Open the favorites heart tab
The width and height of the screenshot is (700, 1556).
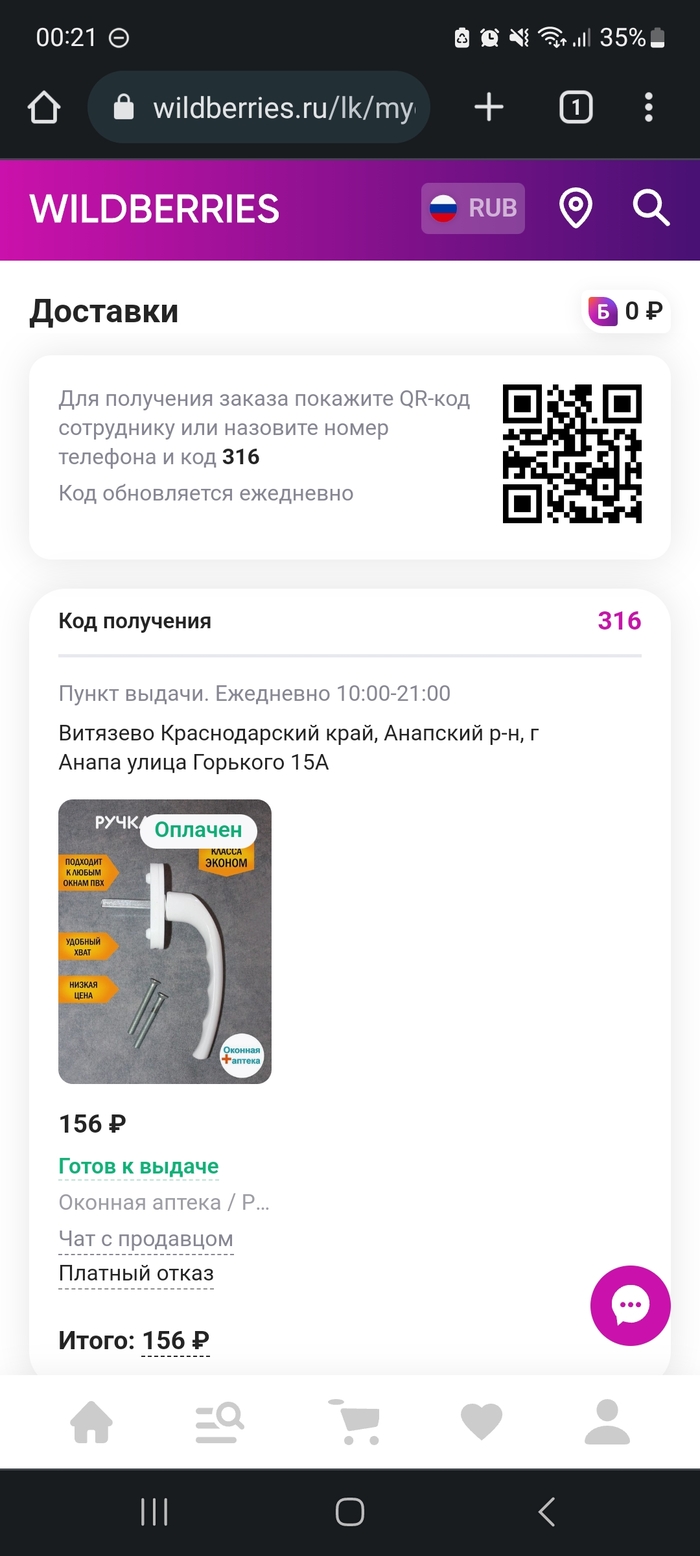click(481, 1422)
